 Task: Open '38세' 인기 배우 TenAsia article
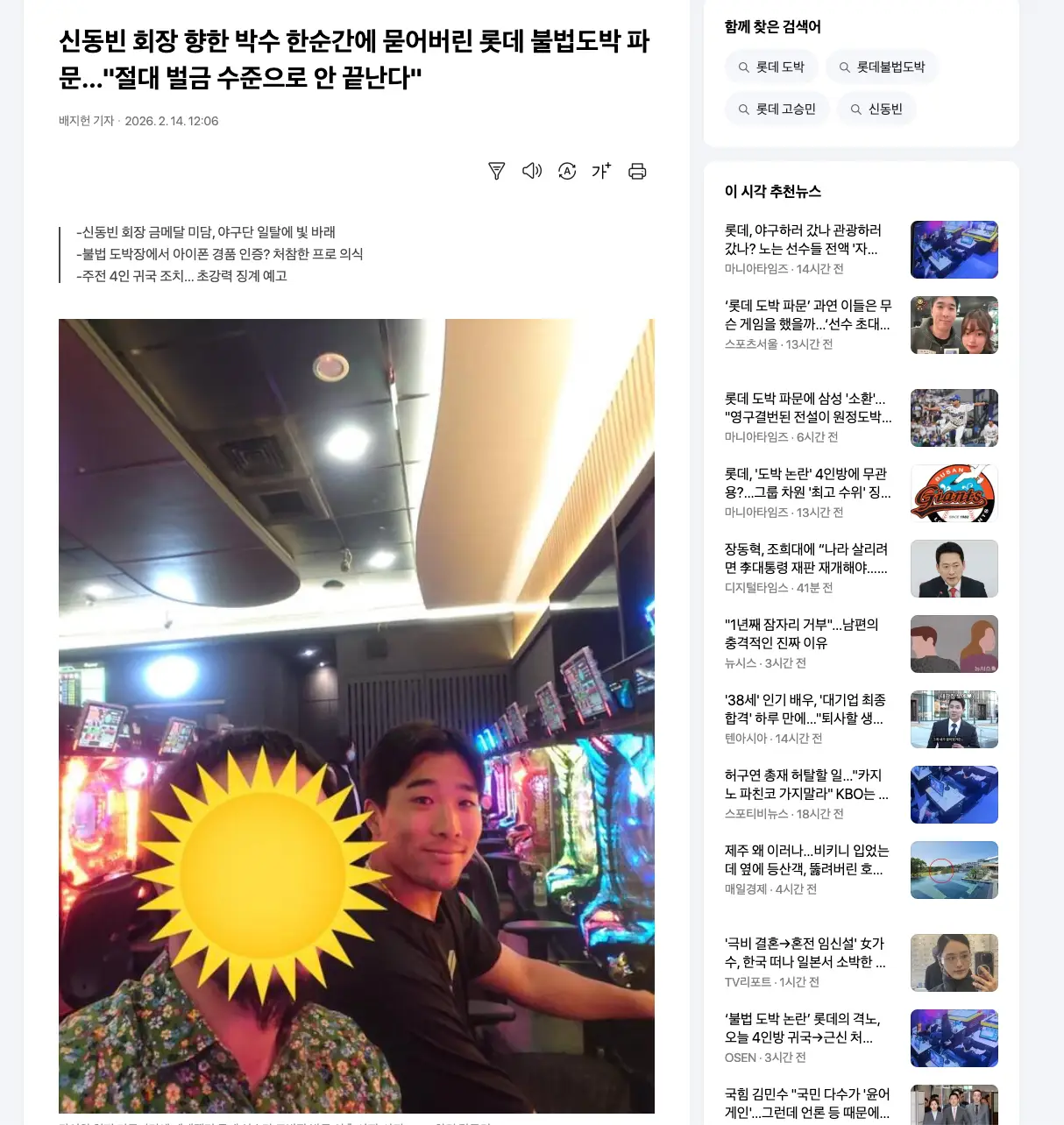805,709
